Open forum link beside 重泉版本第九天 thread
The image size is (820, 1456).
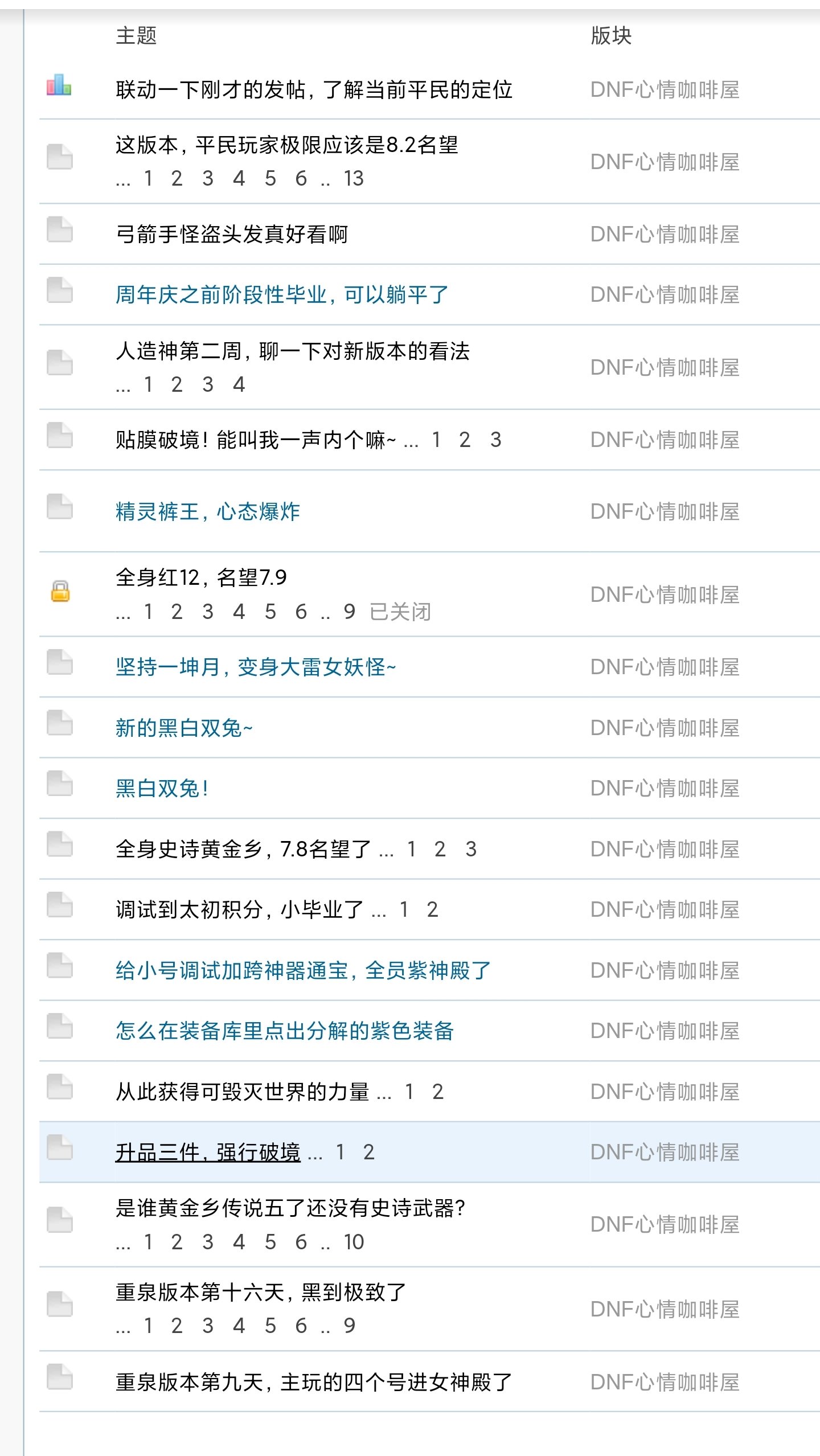(665, 1382)
